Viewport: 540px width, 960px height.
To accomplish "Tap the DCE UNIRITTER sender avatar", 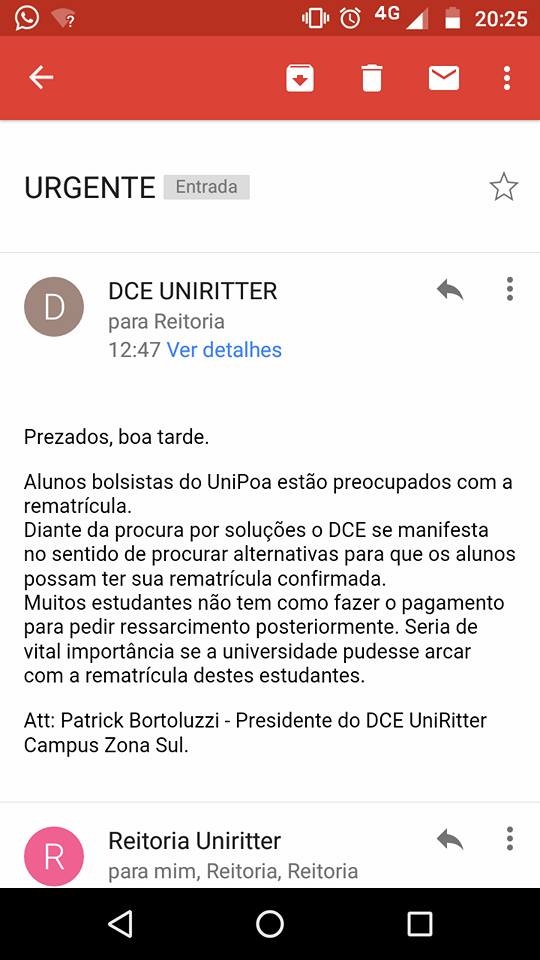I will pyautogui.click(x=54, y=307).
